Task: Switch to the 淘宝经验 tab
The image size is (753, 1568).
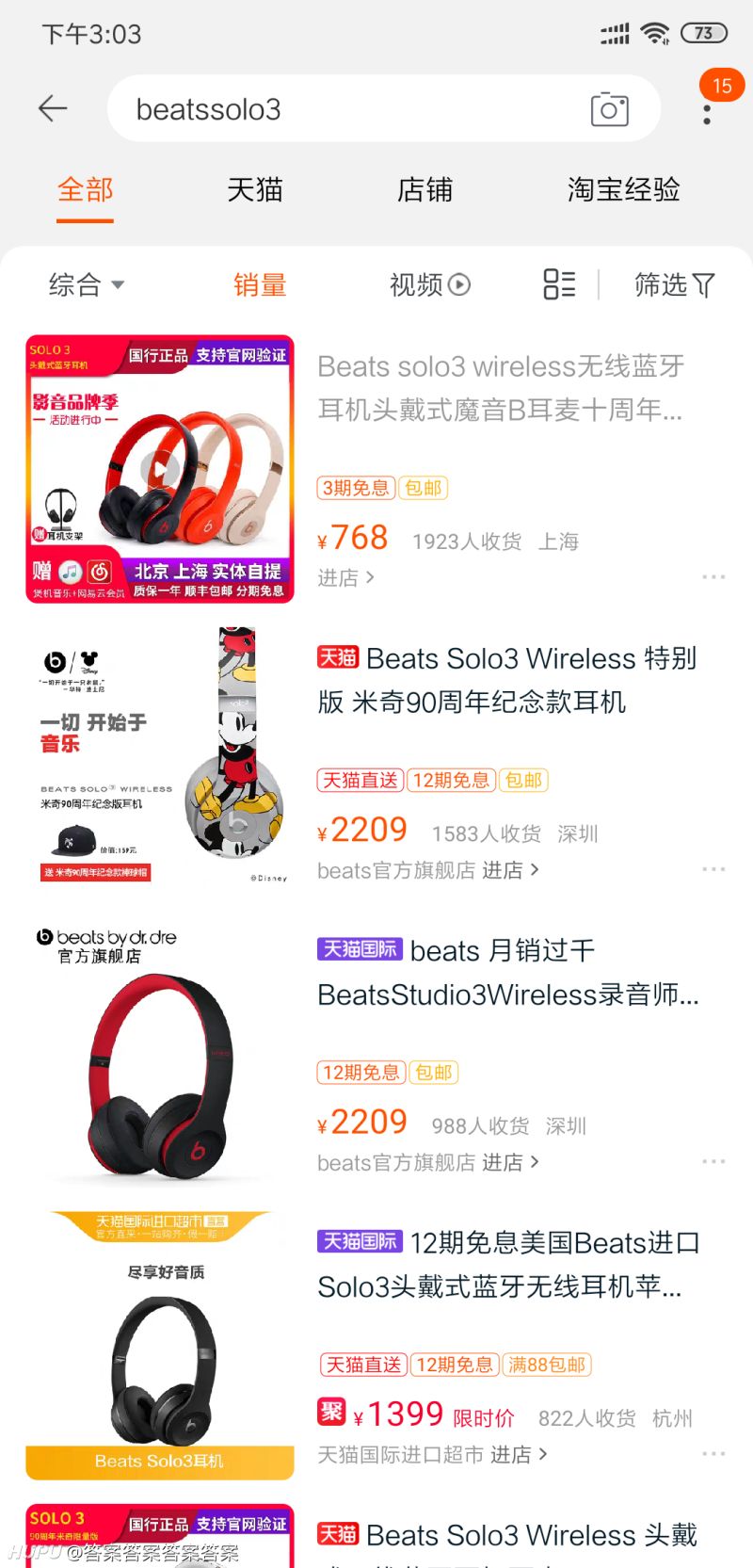Action: 623,189
